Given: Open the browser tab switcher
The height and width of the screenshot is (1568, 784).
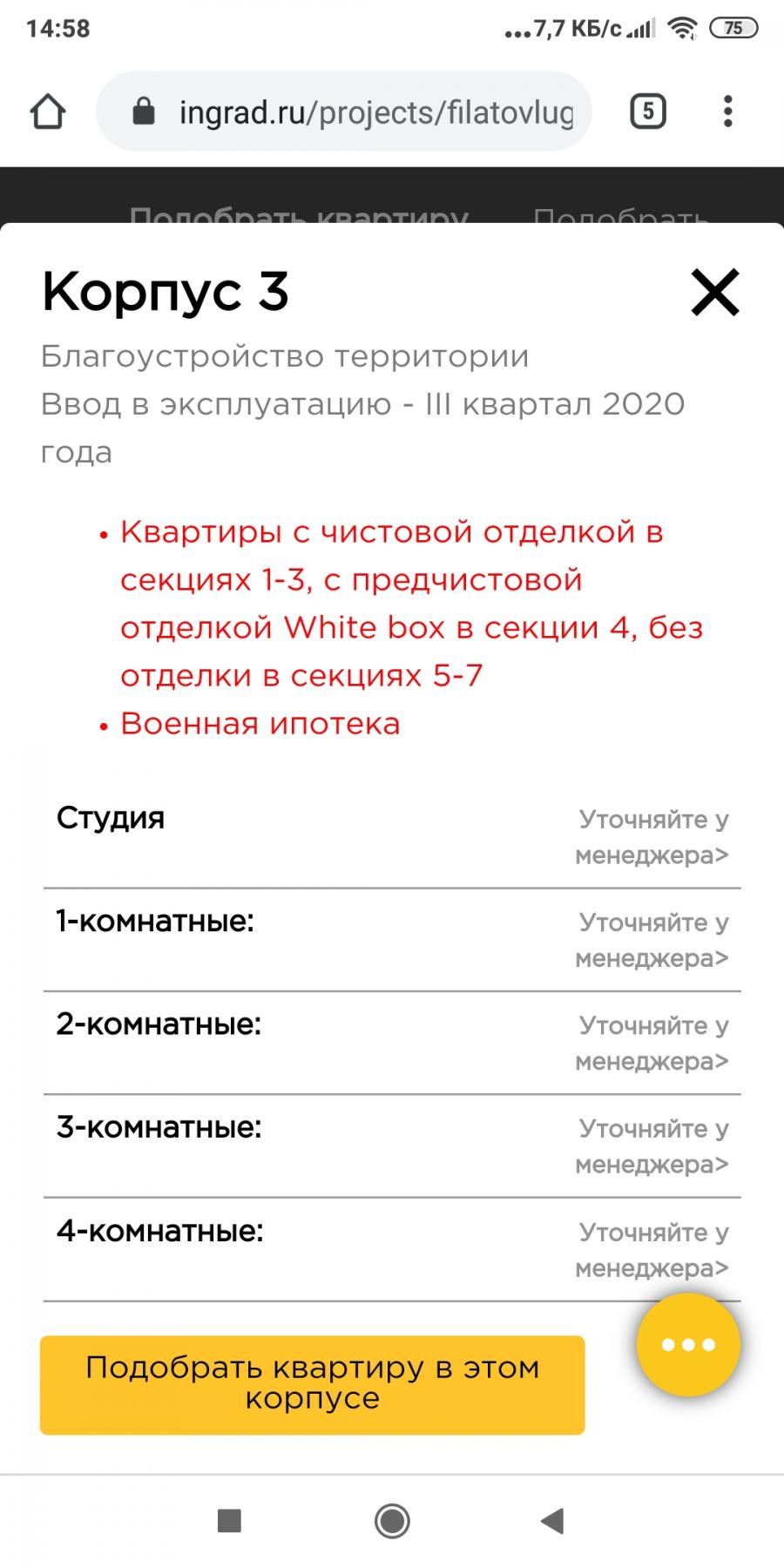Looking at the screenshot, I should 647,112.
